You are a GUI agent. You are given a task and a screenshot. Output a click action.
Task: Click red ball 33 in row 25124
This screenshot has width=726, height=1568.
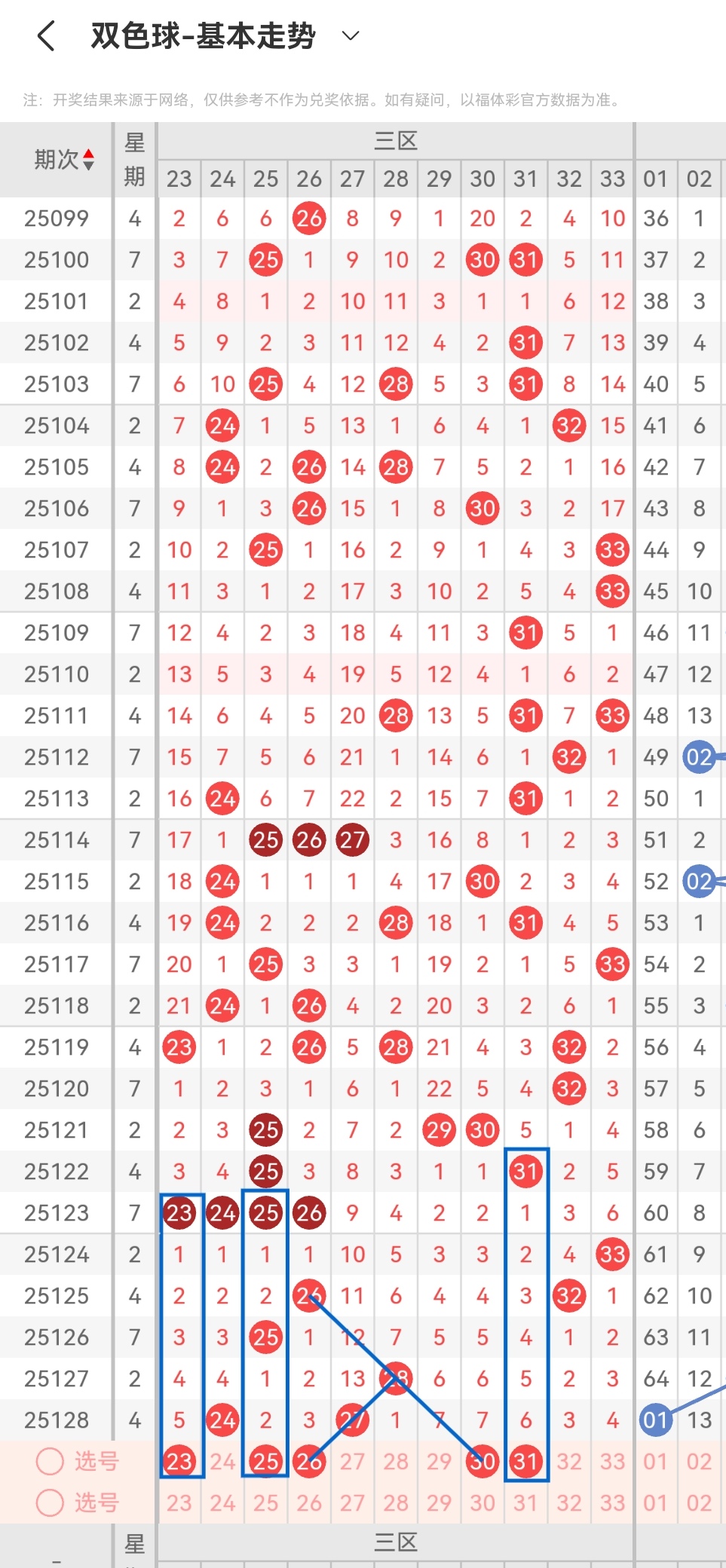click(x=612, y=1255)
